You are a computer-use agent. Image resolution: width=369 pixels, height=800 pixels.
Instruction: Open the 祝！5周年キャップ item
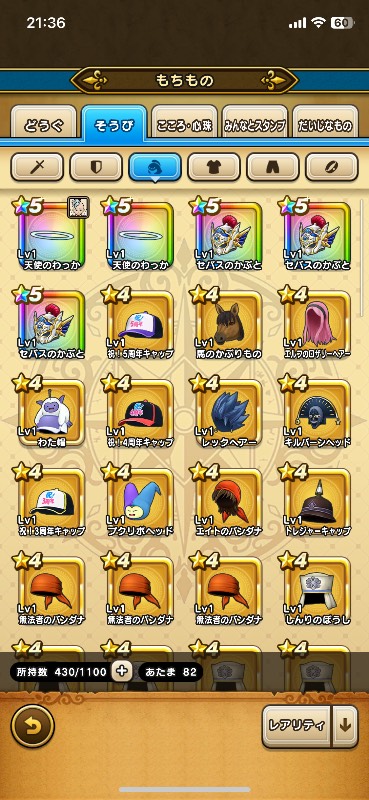[140, 324]
